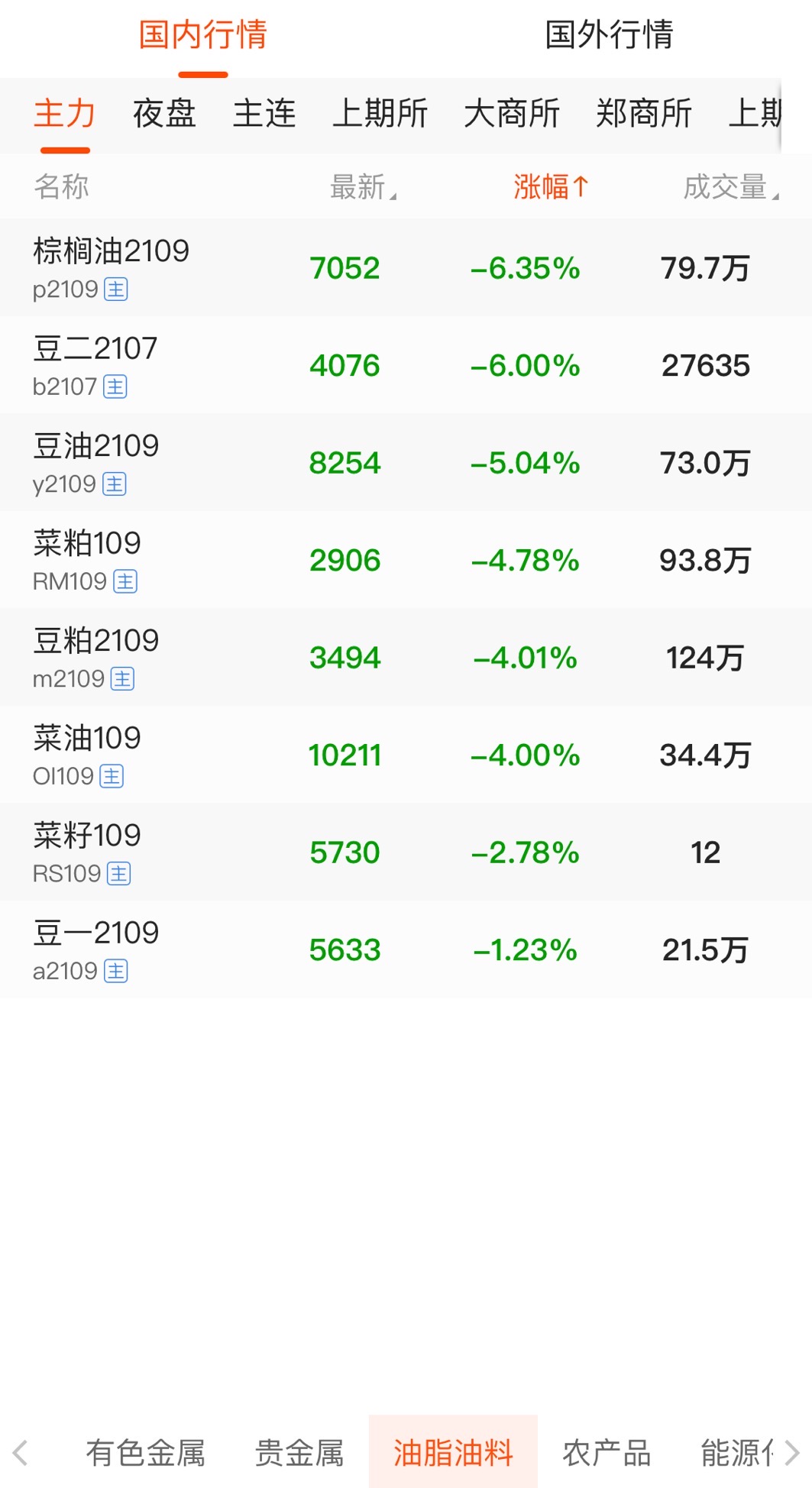Switch to the 上期所 exchange tab
Image resolution: width=812 pixels, height=1488 pixels.
click(380, 114)
